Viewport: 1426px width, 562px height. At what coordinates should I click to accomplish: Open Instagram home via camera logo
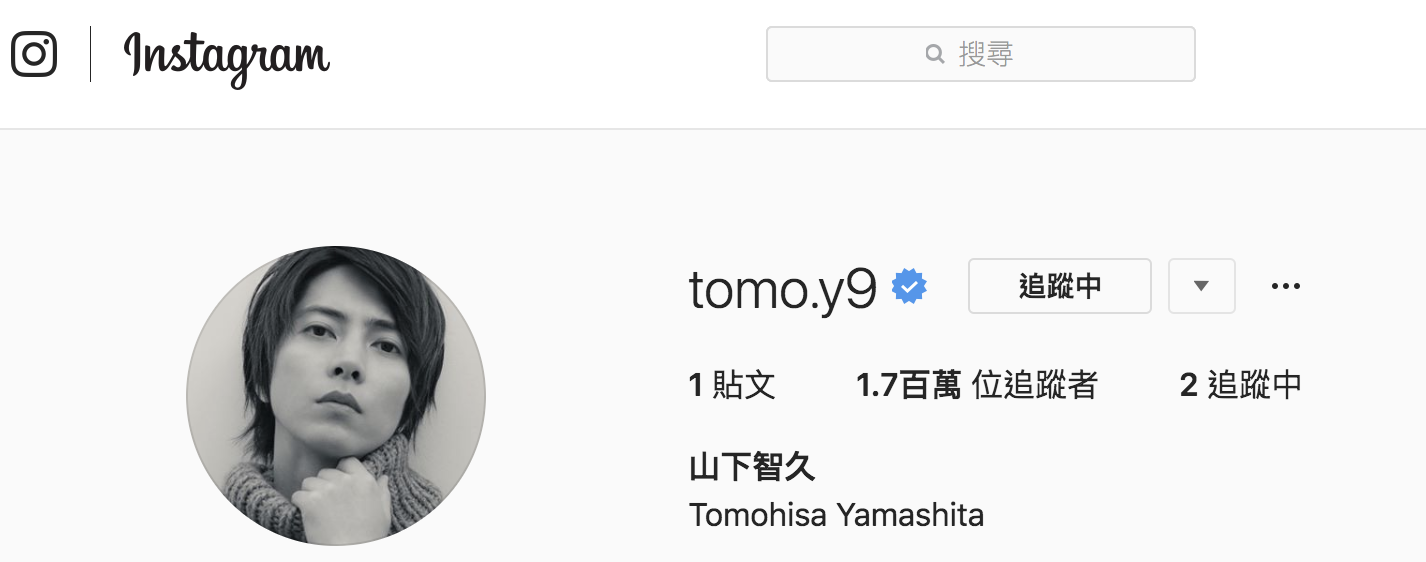[34, 54]
